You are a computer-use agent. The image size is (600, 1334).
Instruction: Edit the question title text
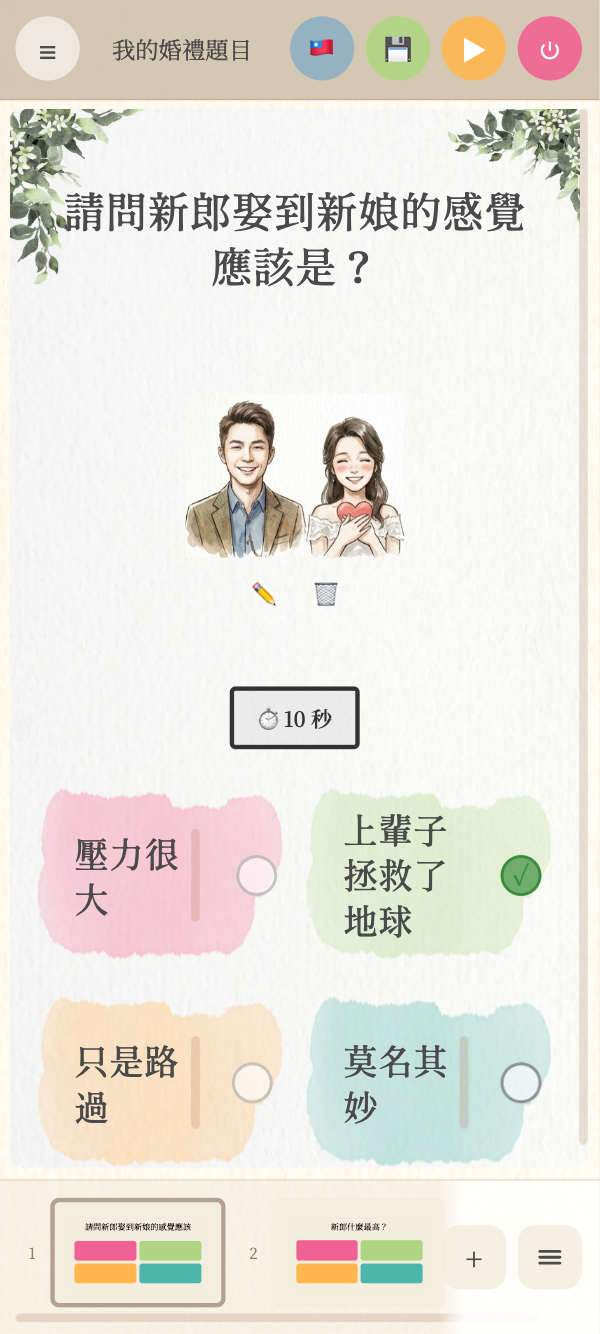tap(295, 240)
